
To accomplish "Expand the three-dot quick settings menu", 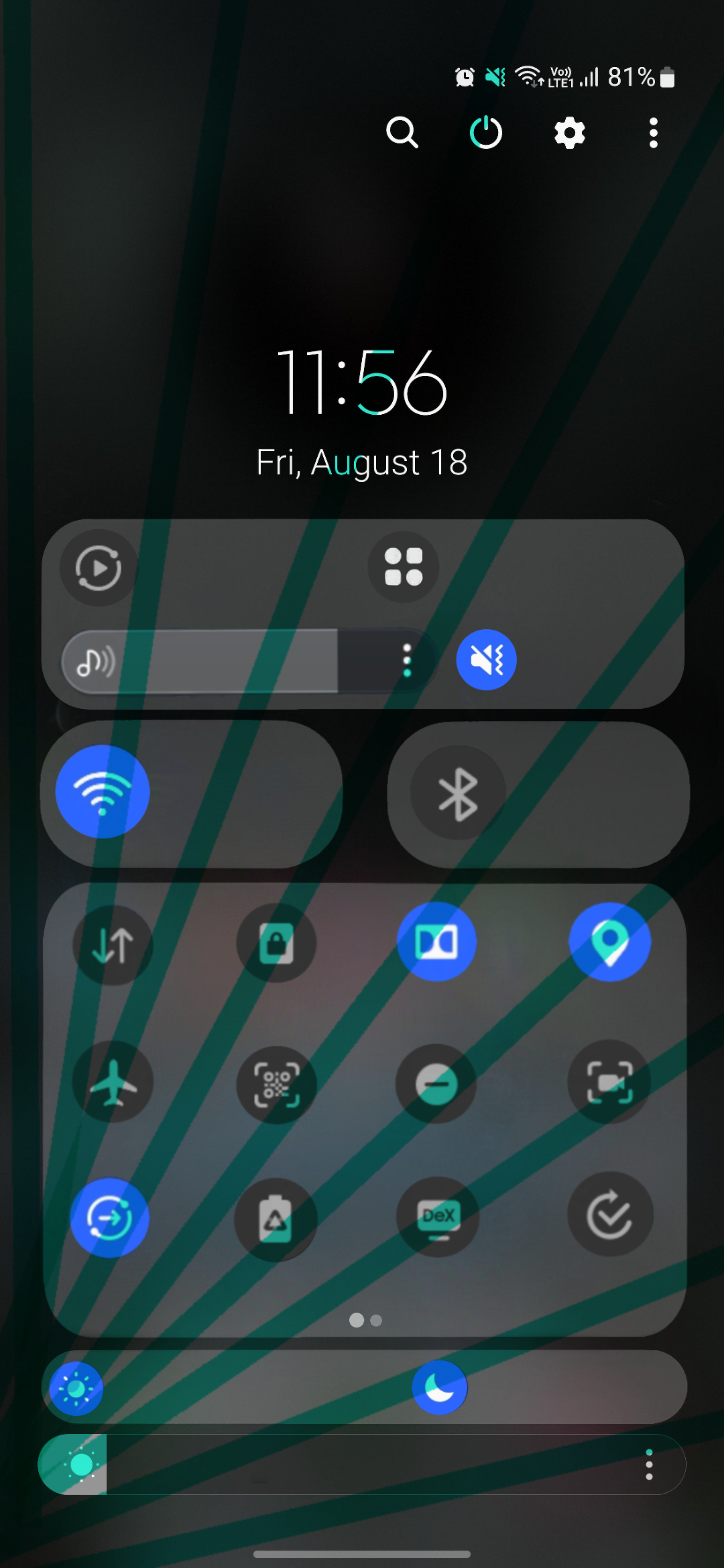I will [x=654, y=132].
